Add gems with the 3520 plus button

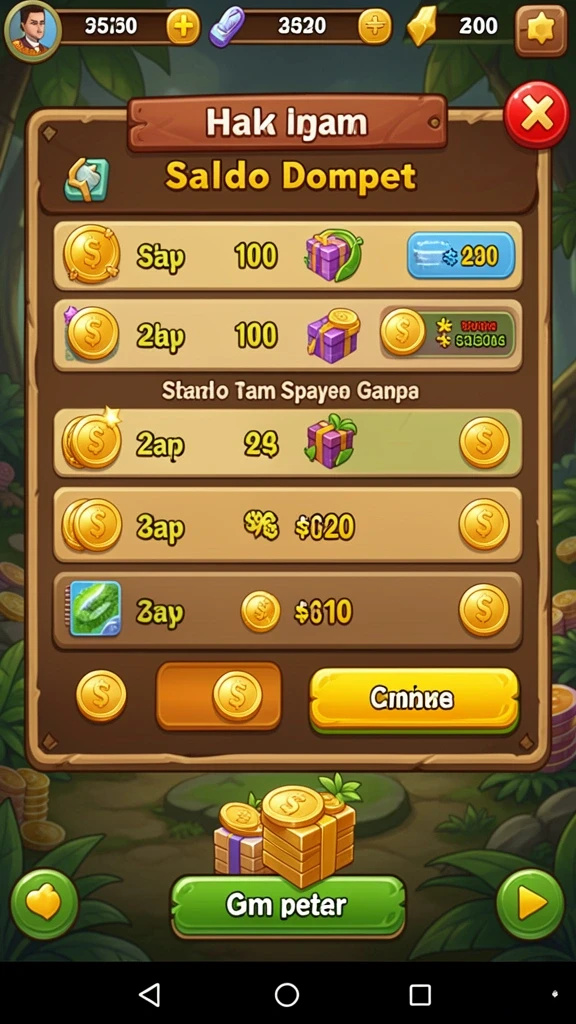point(376,27)
